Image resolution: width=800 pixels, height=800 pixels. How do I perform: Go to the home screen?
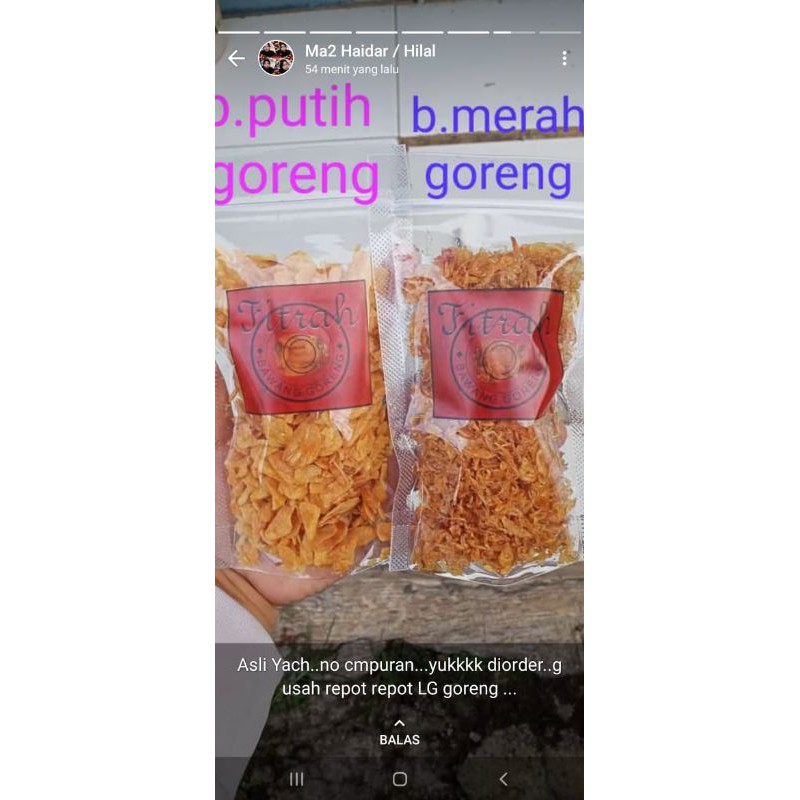pyautogui.click(x=400, y=779)
